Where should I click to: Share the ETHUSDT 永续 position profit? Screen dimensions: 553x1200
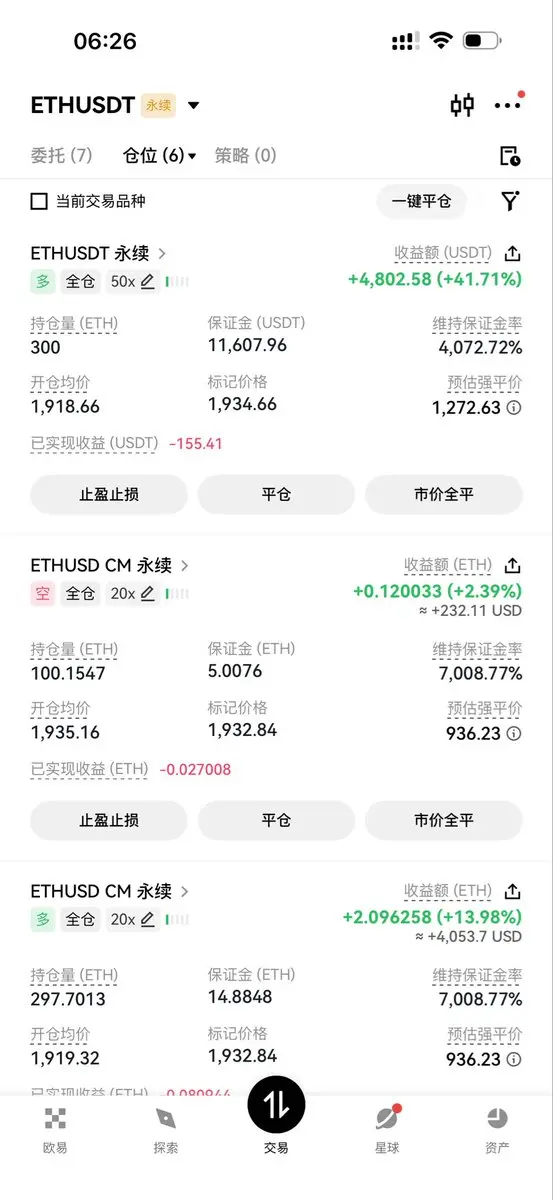513,254
